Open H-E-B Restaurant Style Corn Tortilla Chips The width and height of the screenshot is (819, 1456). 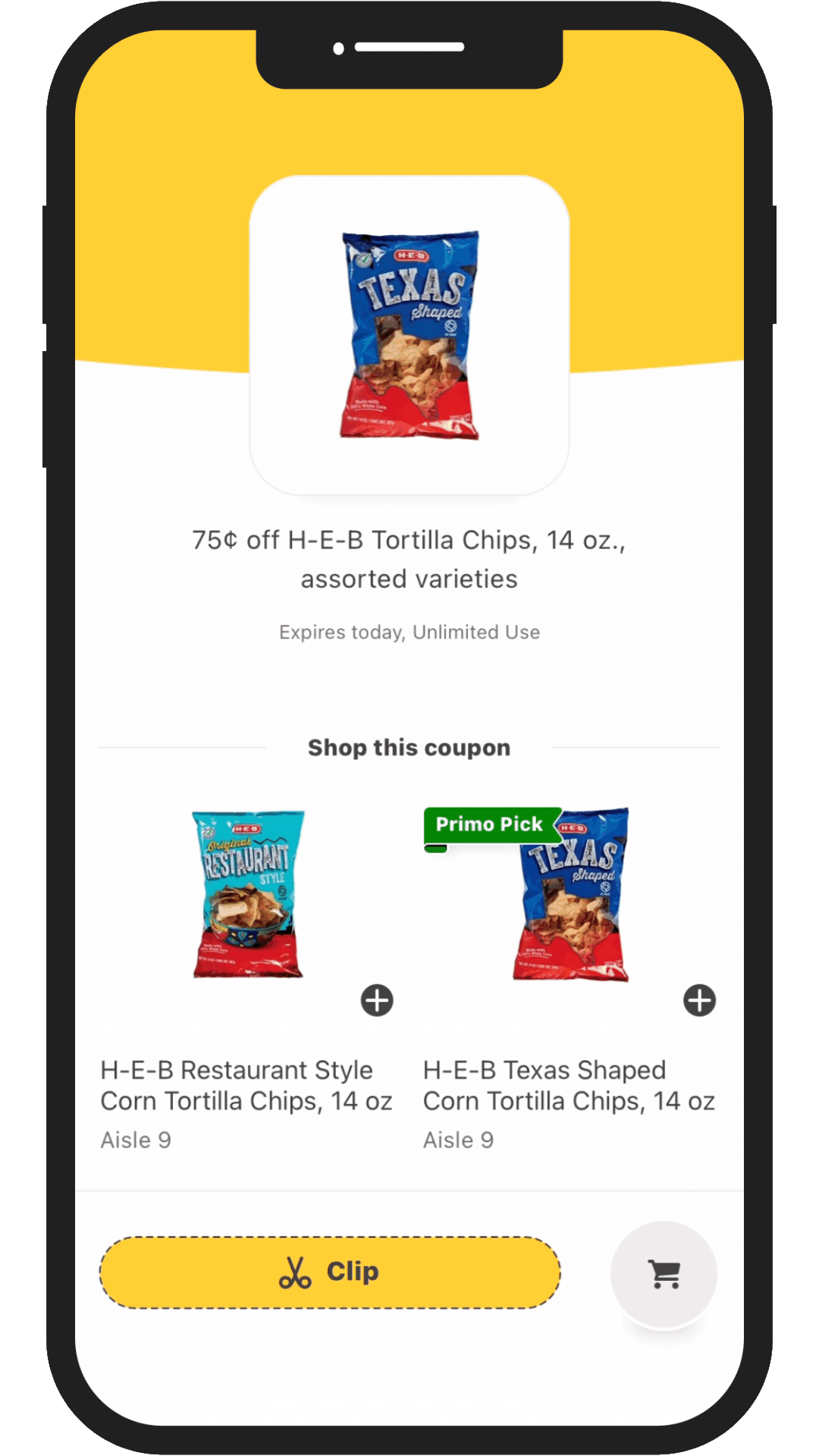point(246,1085)
